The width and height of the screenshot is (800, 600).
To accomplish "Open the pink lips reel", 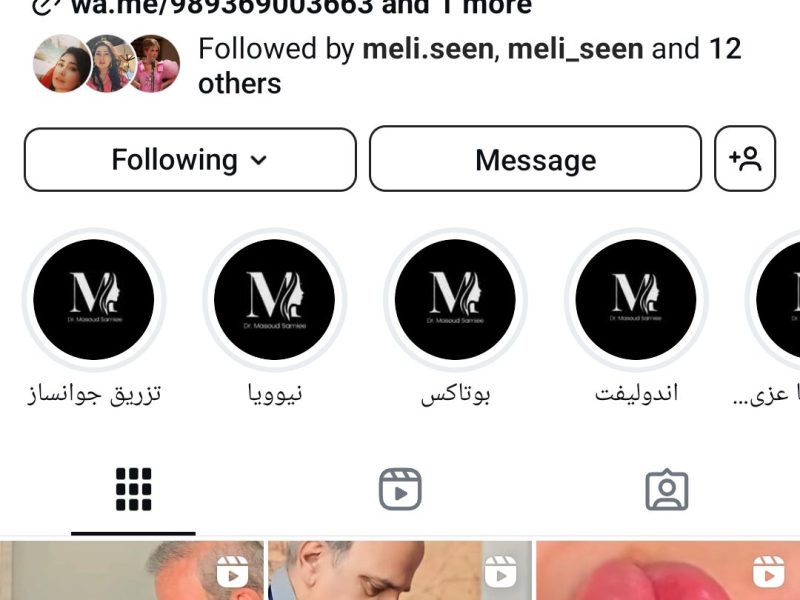I will [x=668, y=572].
